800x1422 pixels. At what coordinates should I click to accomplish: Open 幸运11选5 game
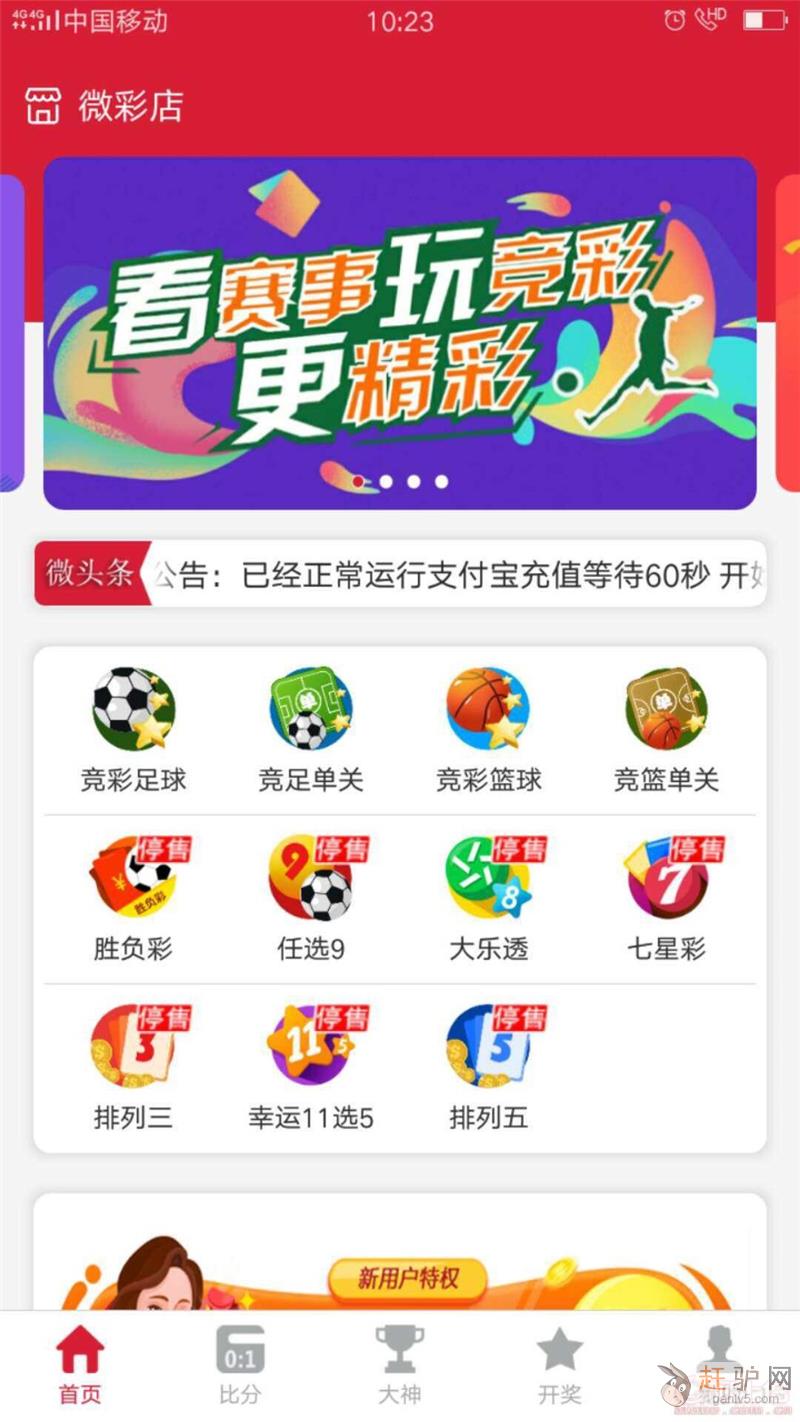pyautogui.click(x=311, y=1065)
